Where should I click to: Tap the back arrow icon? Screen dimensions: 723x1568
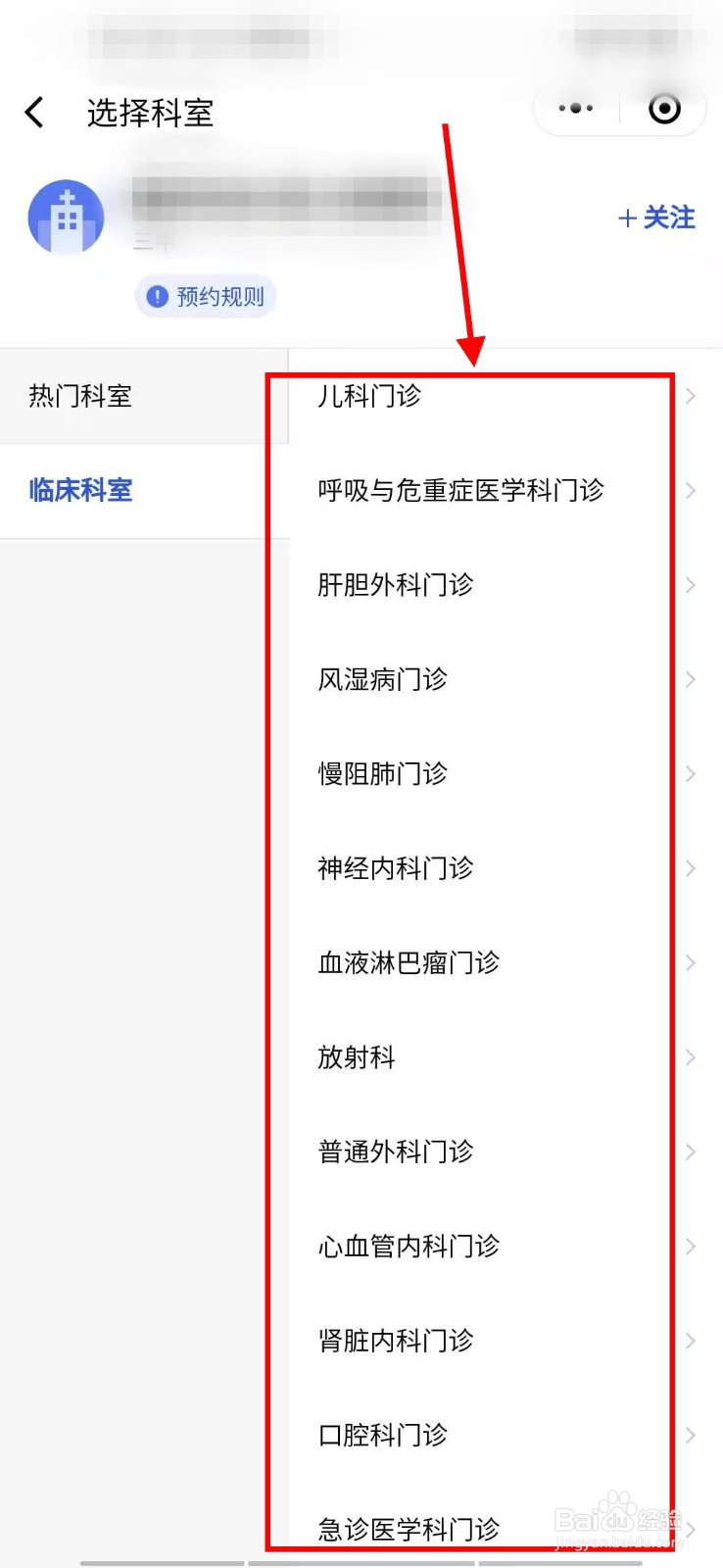[34, 111]
